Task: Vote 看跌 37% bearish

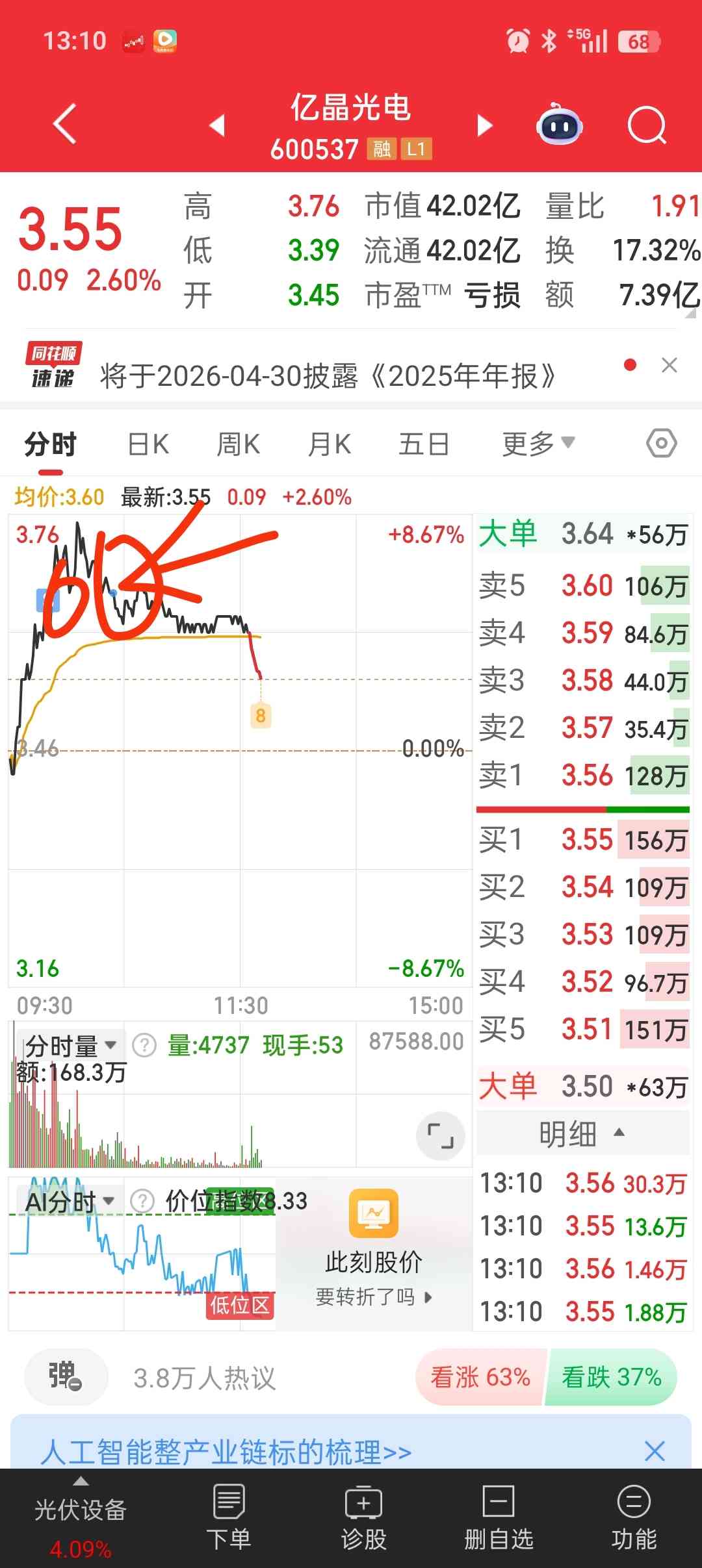Action: [x=611, y=1377]
